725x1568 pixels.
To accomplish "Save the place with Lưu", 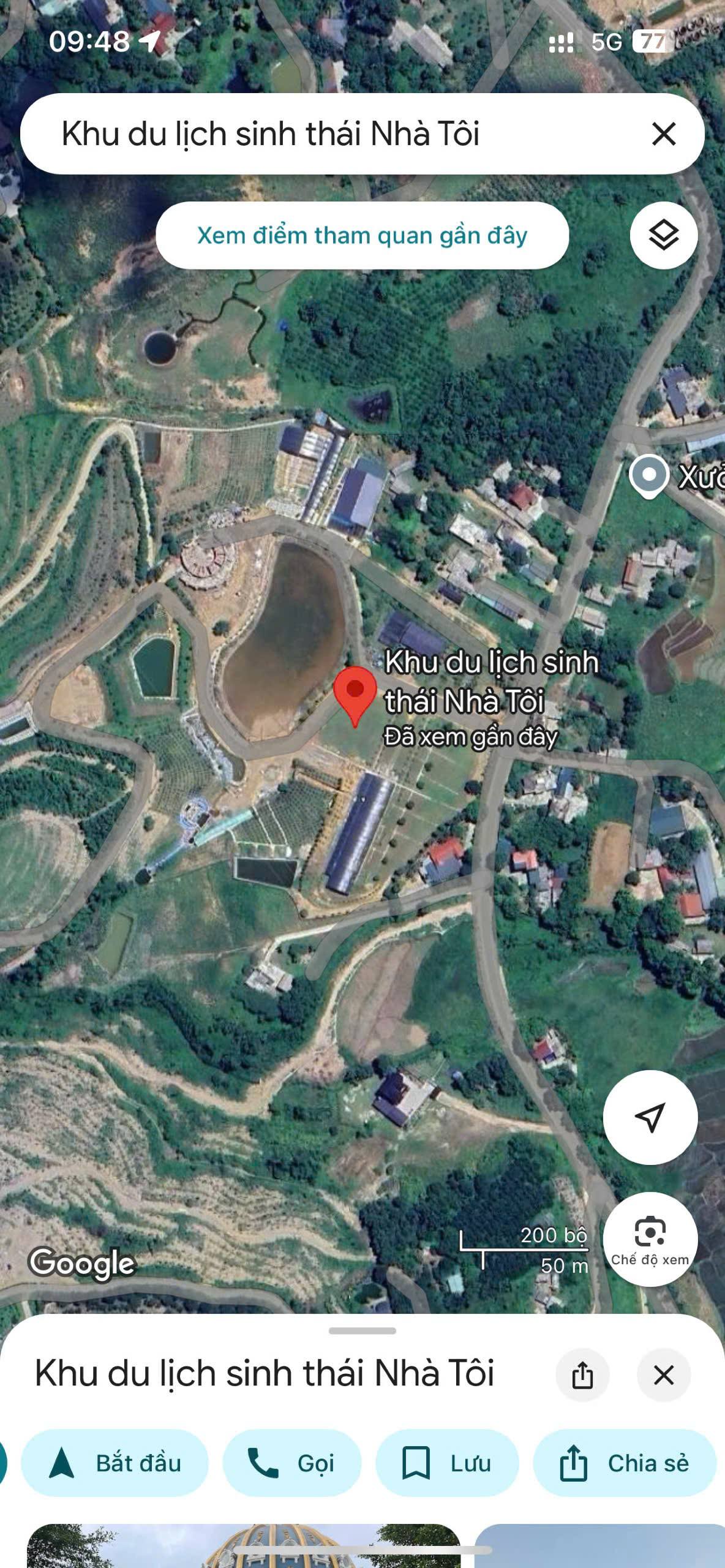I will coord(446,1463).
